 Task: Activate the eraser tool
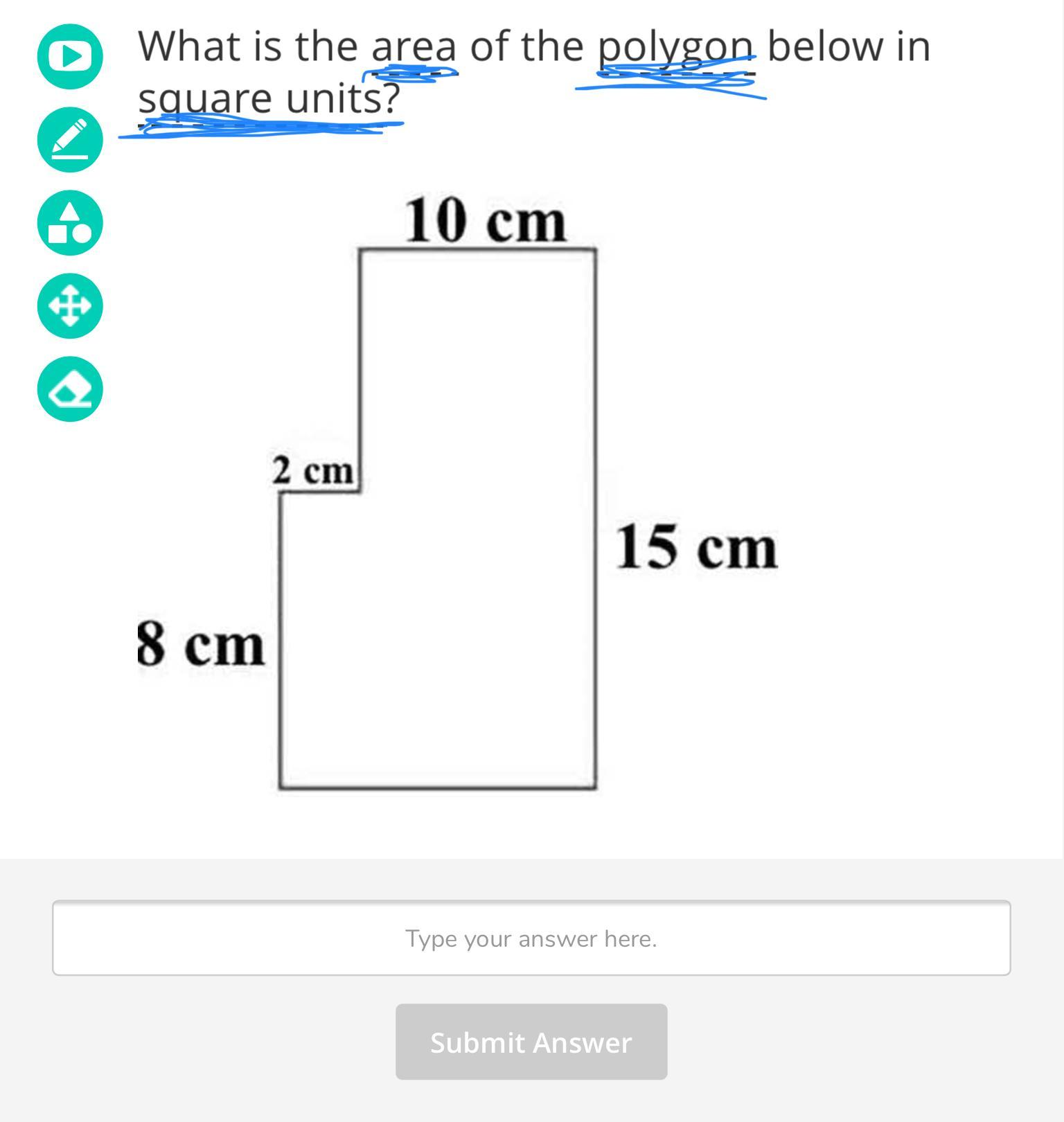pos(70,389)
